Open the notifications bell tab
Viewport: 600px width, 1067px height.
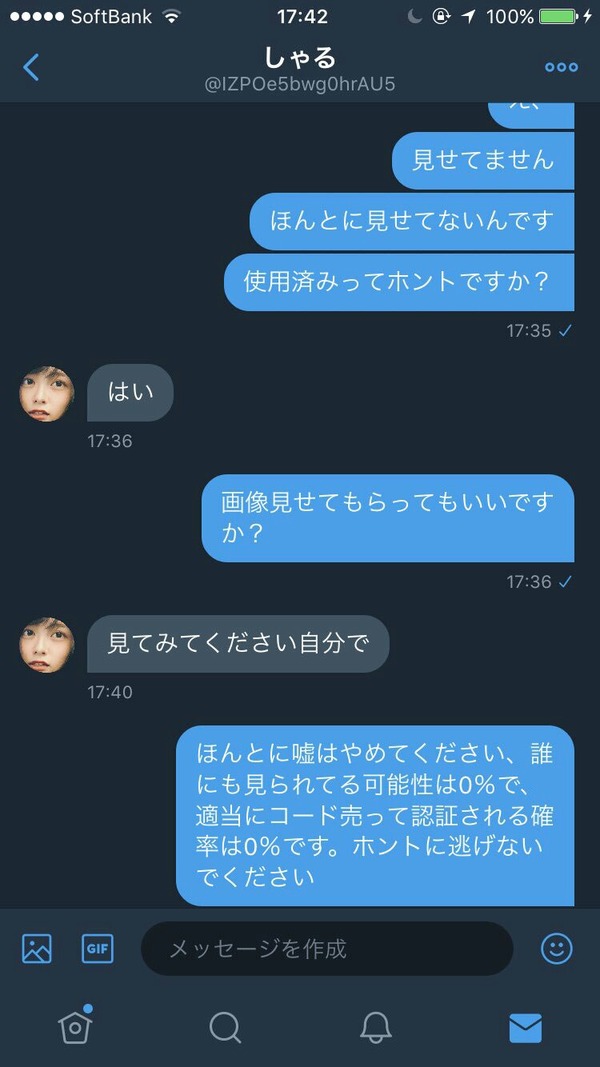[375, 1027]
